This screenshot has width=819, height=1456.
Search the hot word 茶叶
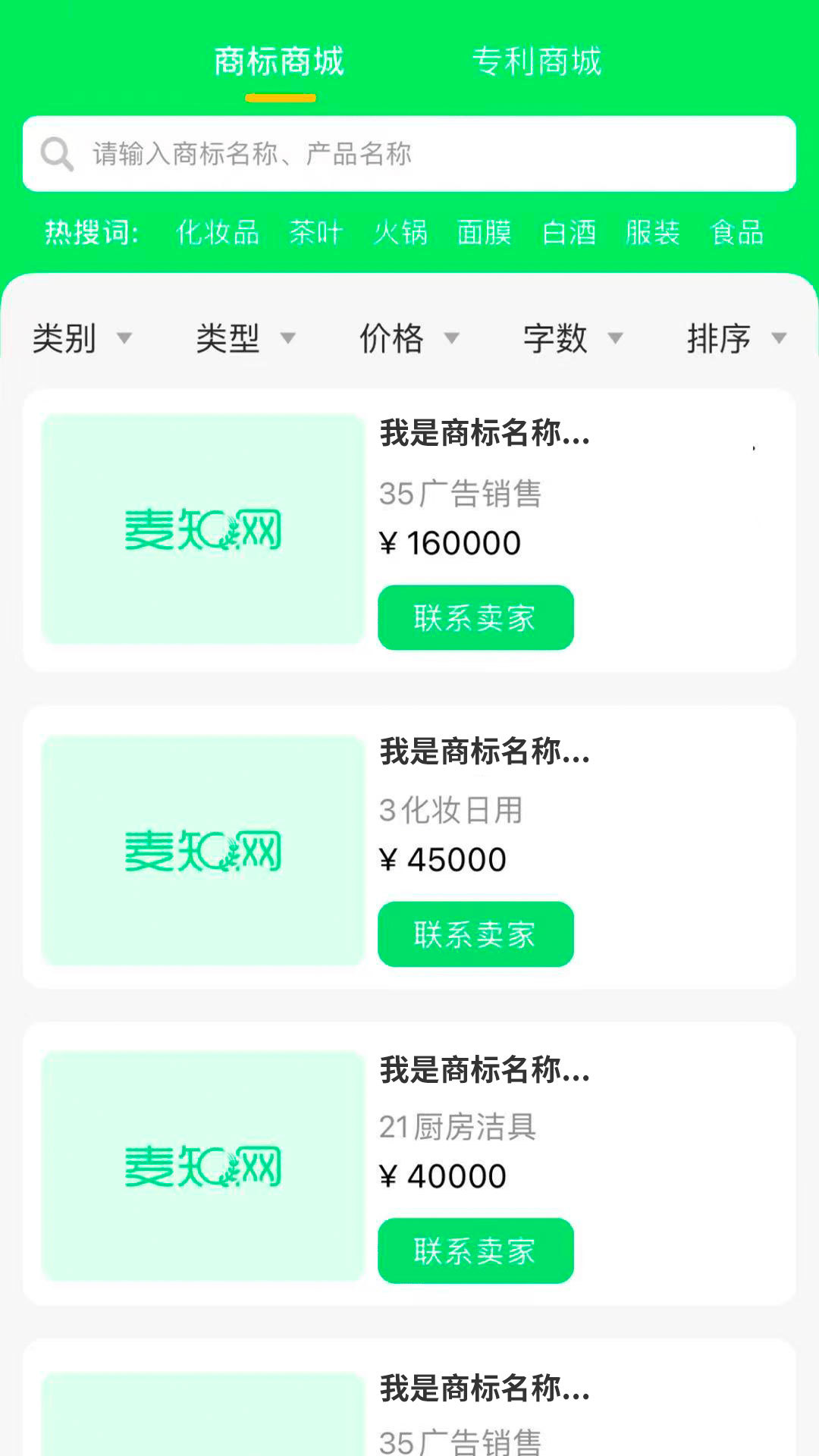pos(316,232)
